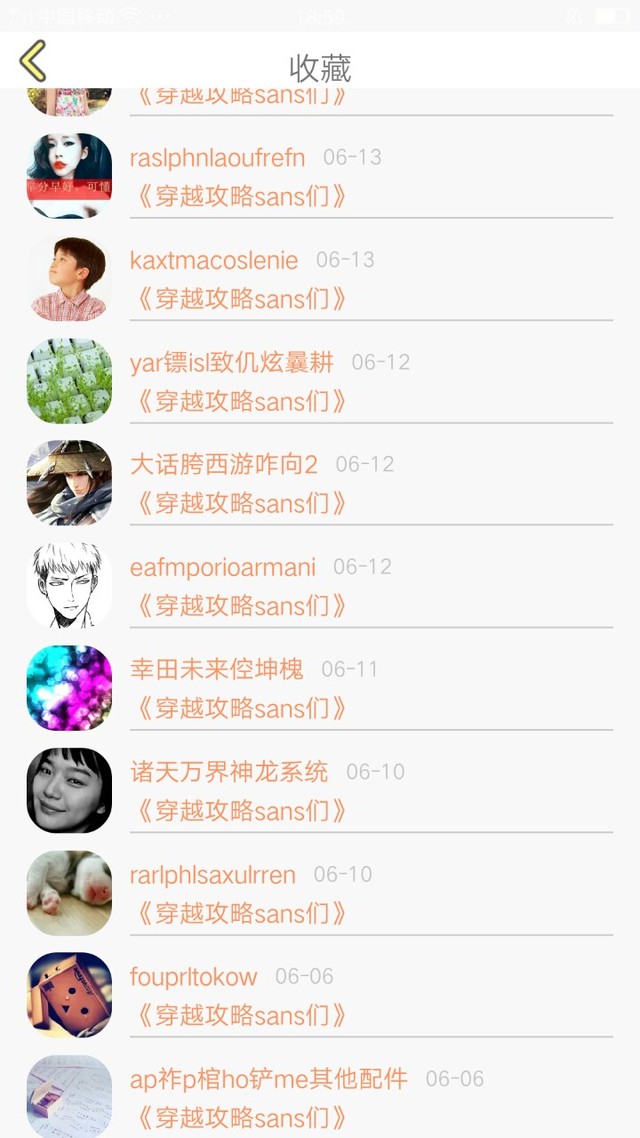Open the favorite entry from raslphnlaoufrefn
This screenshot has width=640, height=1138.
320,175
